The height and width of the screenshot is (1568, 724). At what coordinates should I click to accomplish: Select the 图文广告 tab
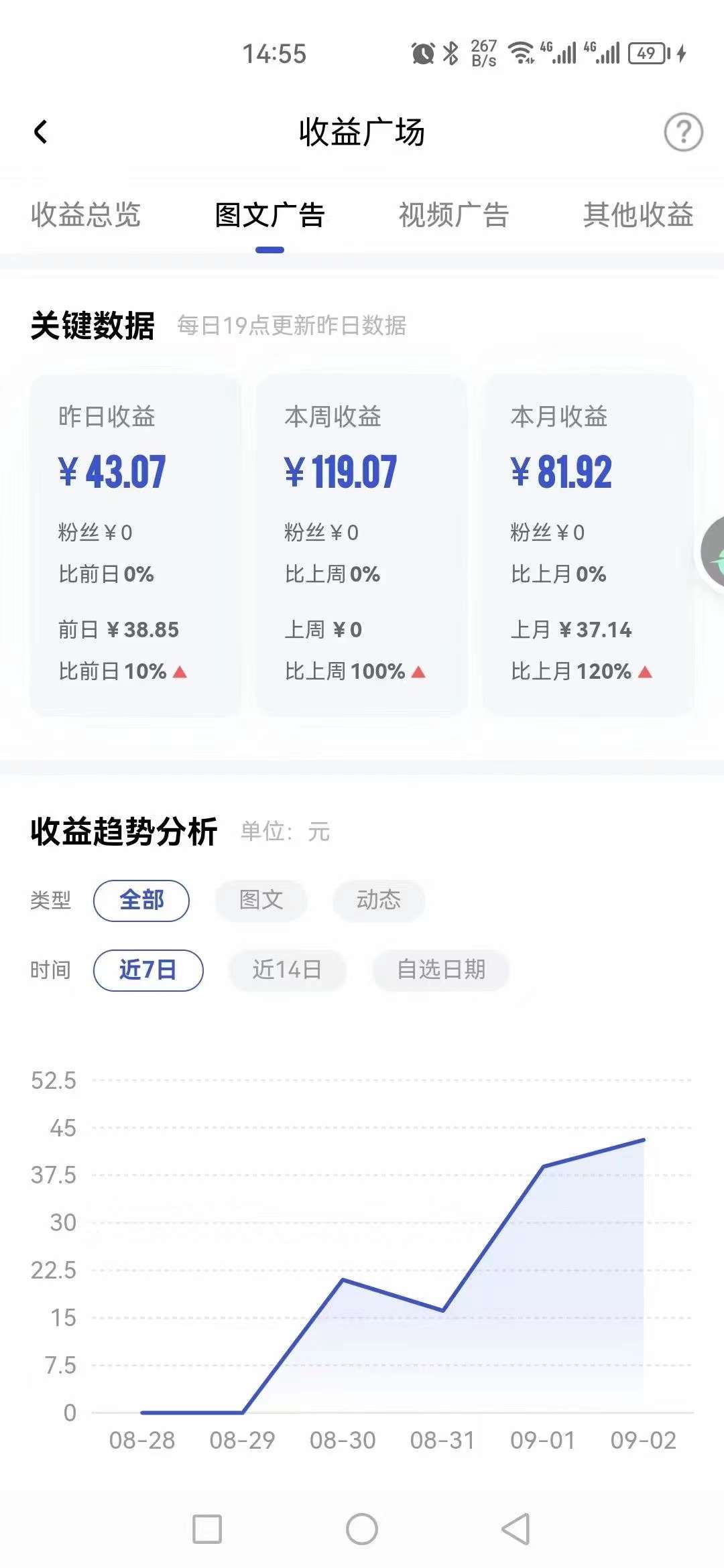coord(269,215)
